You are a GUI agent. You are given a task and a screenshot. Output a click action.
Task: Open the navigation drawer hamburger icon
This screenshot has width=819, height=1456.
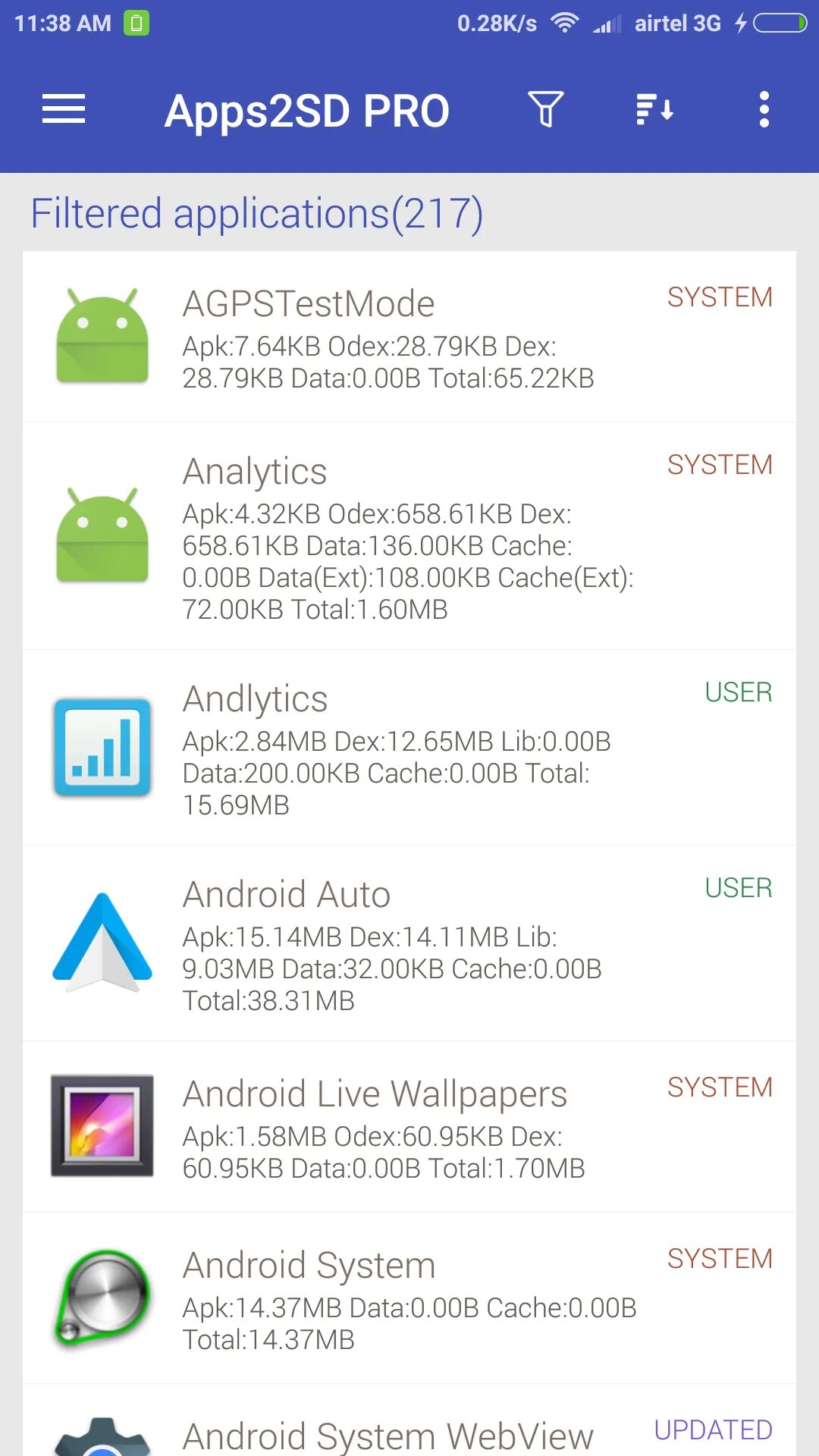(64, 109)
